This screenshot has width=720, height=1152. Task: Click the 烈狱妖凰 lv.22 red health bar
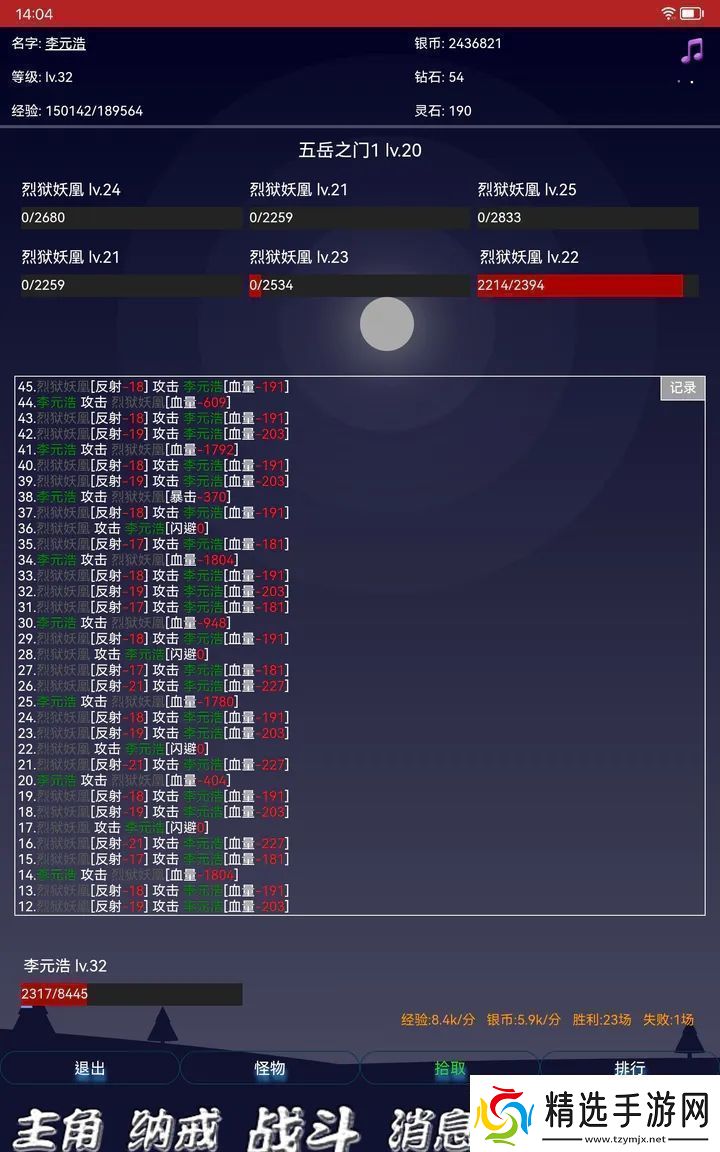(580, 285)
